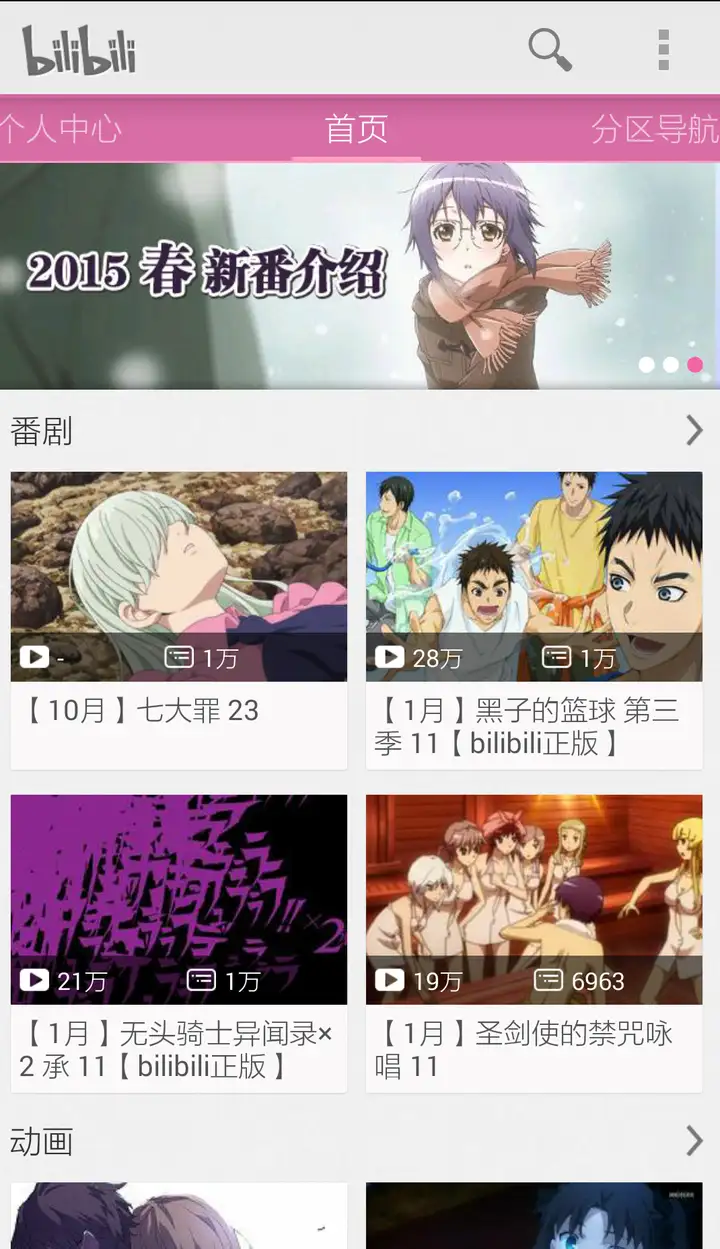Switch to the 个人中心 tab
The width and height of the screenshot is (720, 1249).
[60, 129]
